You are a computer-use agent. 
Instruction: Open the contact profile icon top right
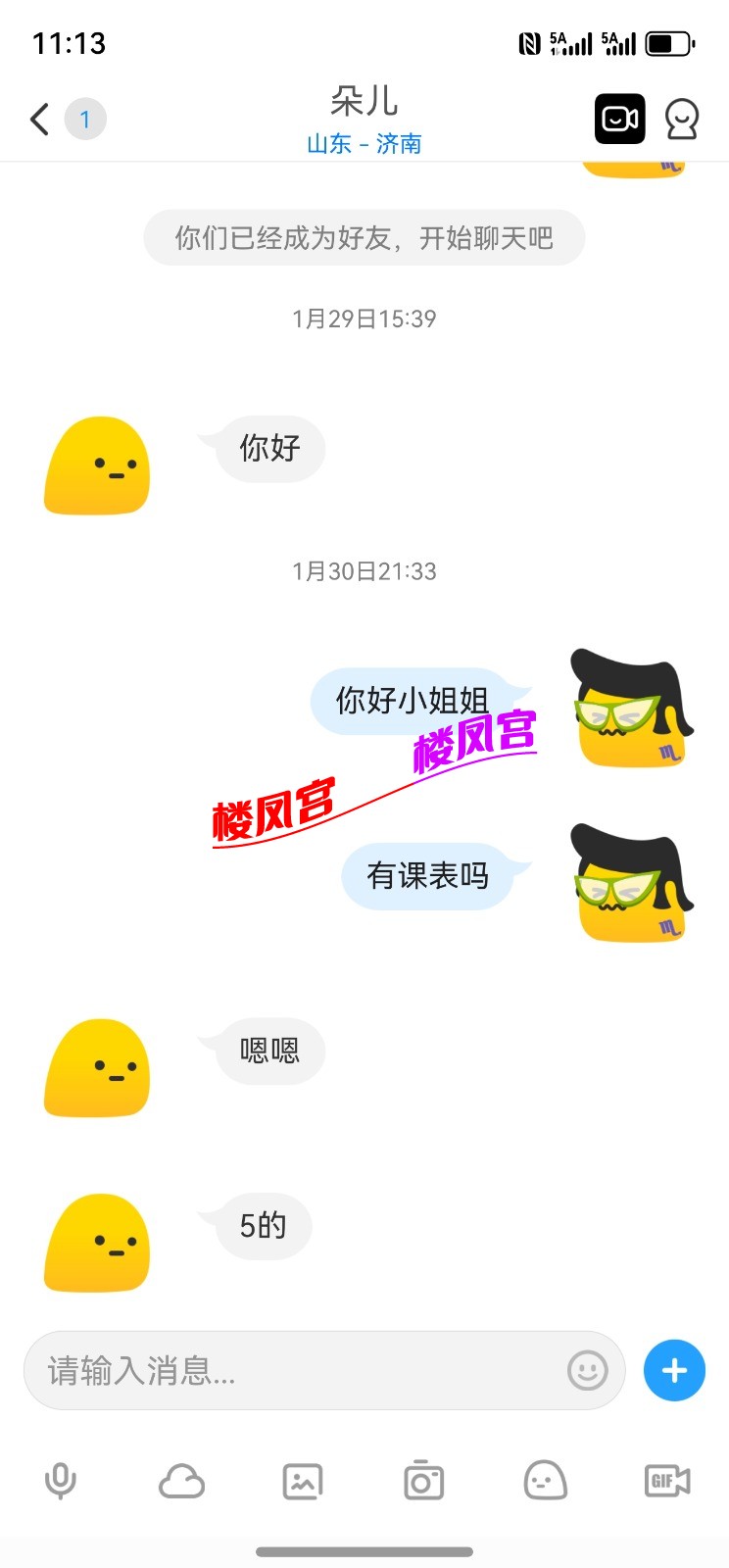(682, 117)
